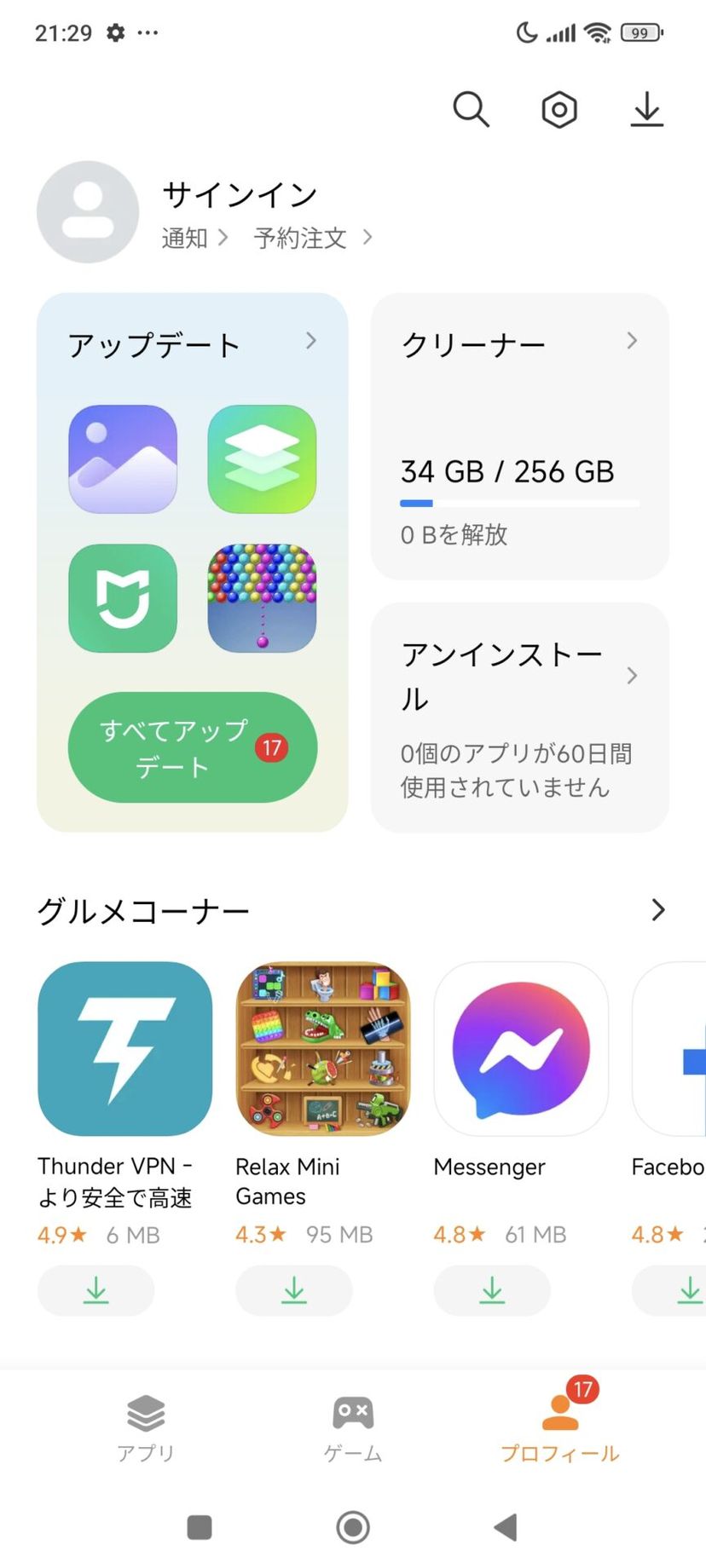The width and height of the screenshot is (706, 1568).
Task: Open the search icon
Action: (471, 110)
